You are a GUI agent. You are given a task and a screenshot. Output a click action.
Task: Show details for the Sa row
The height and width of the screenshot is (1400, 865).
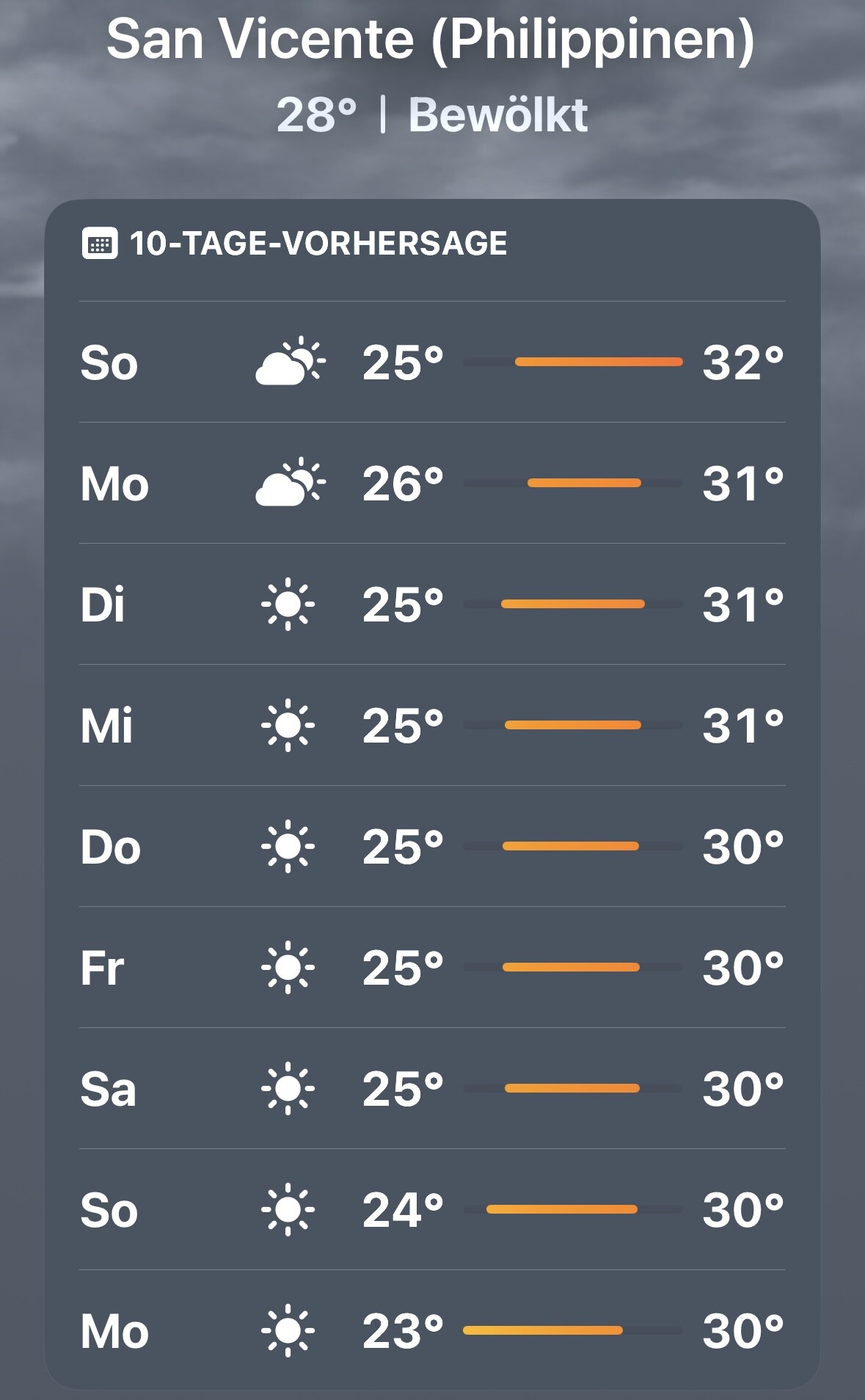pos(432,1089)
